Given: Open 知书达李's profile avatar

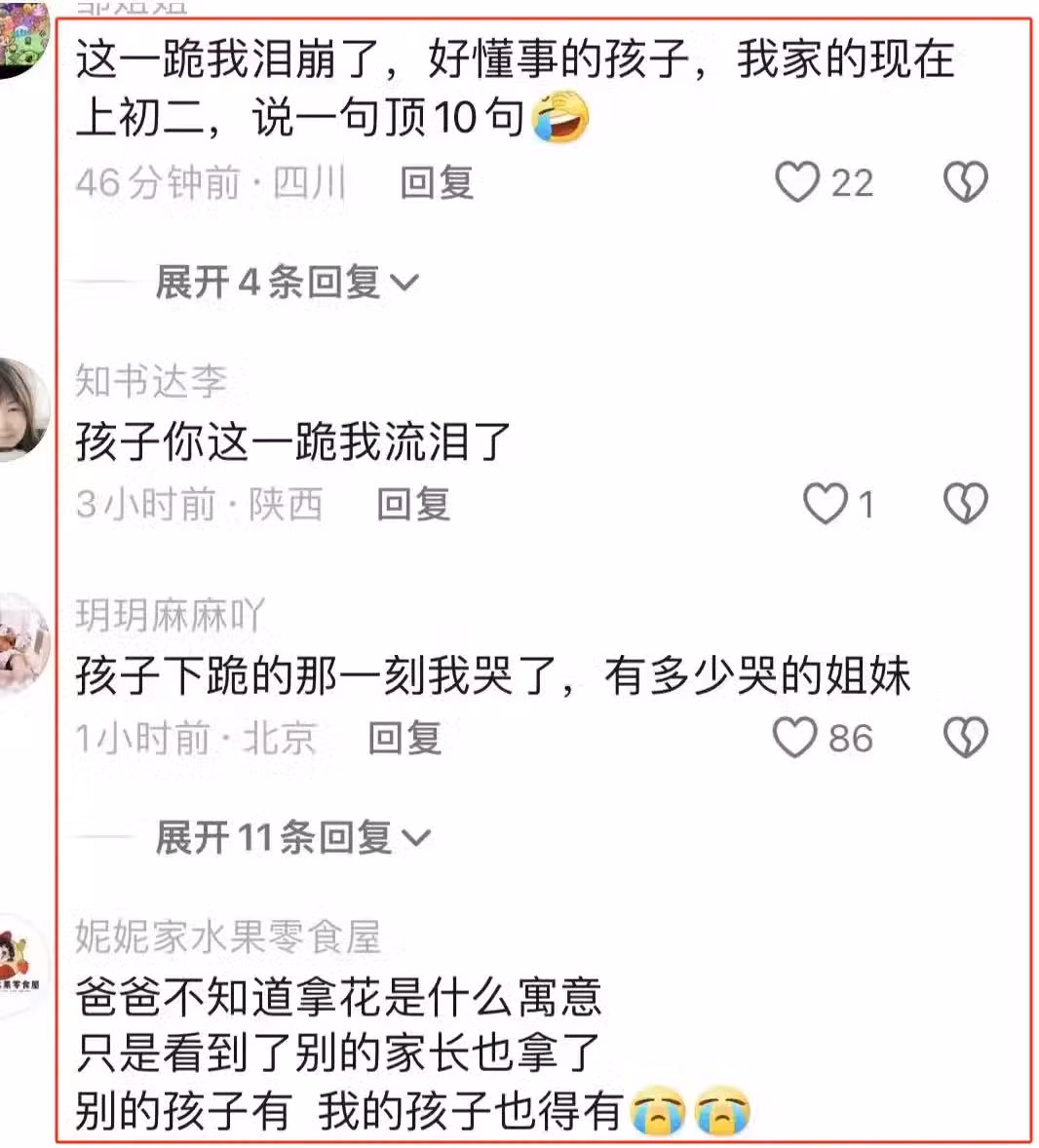Looking at the screenshot, I should tap(21, 409).
